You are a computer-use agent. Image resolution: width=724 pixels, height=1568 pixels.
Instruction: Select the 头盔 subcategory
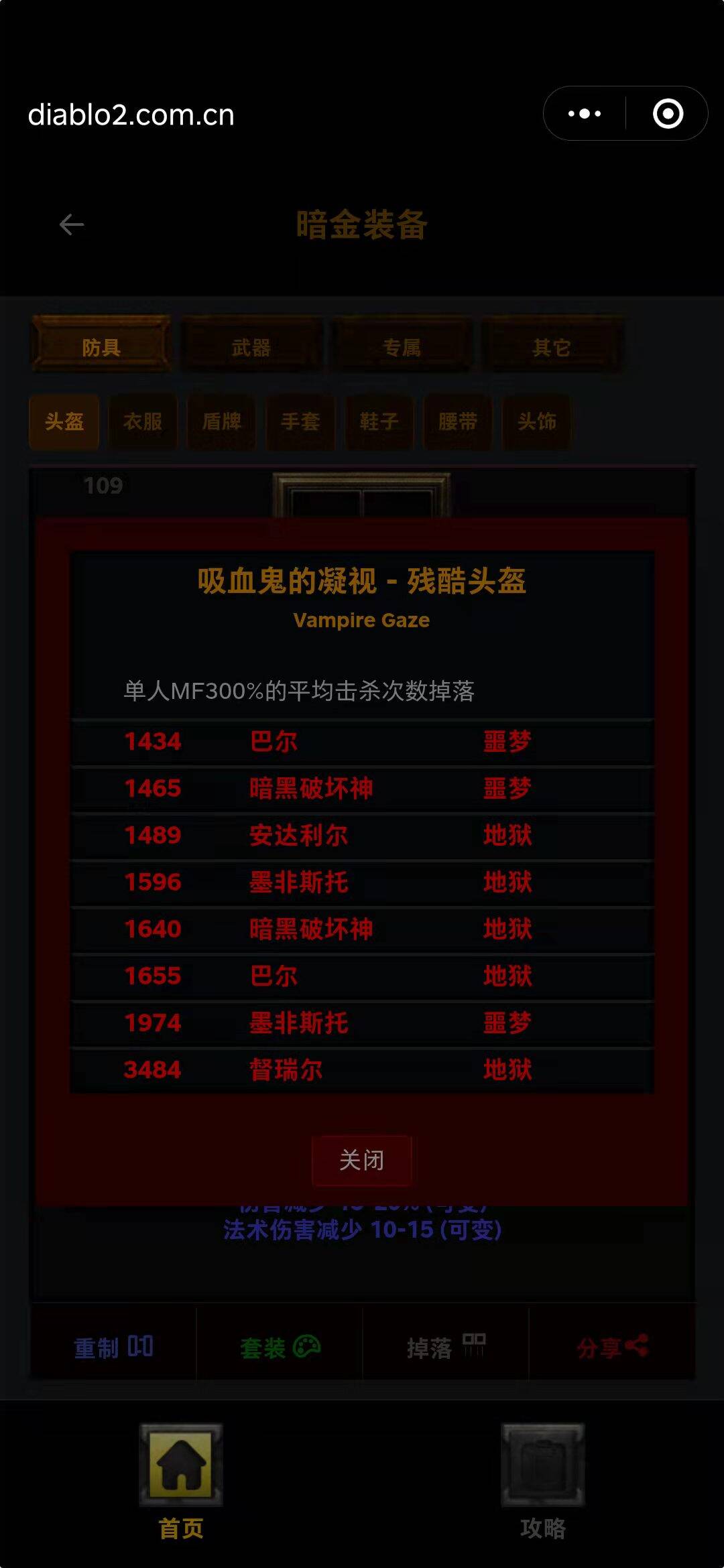[64, 421]
